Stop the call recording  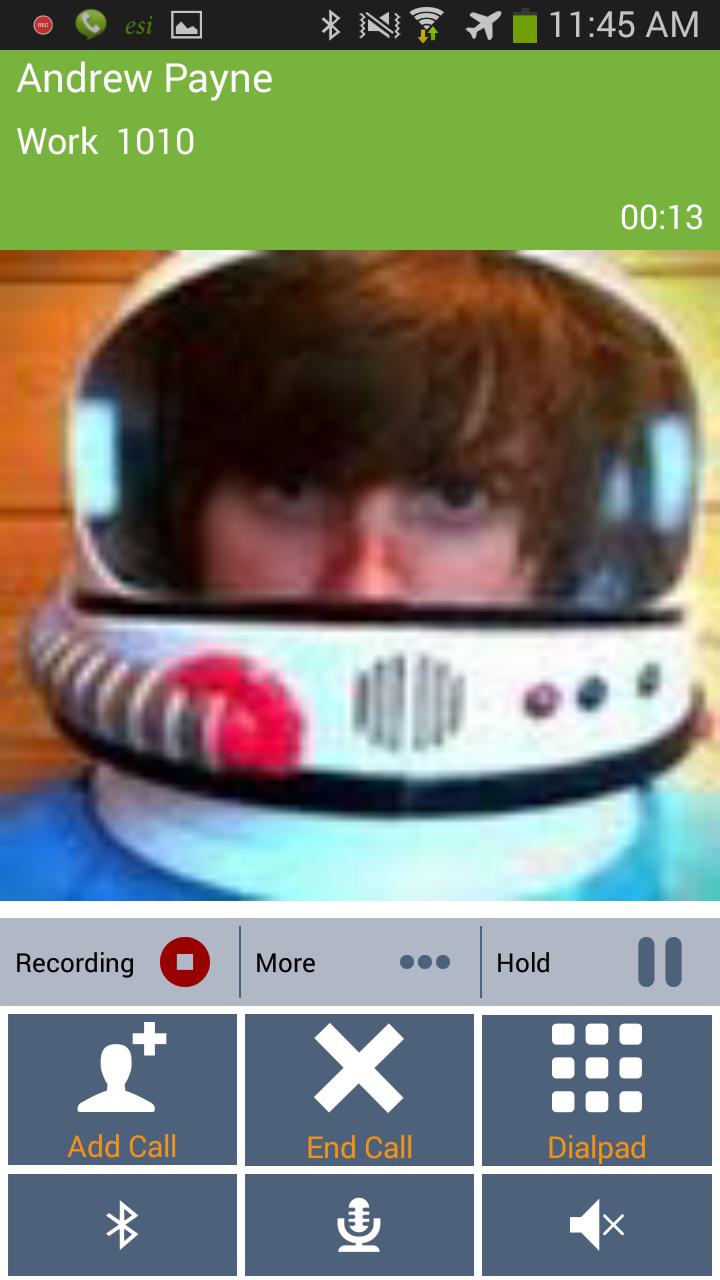point(185,963)
